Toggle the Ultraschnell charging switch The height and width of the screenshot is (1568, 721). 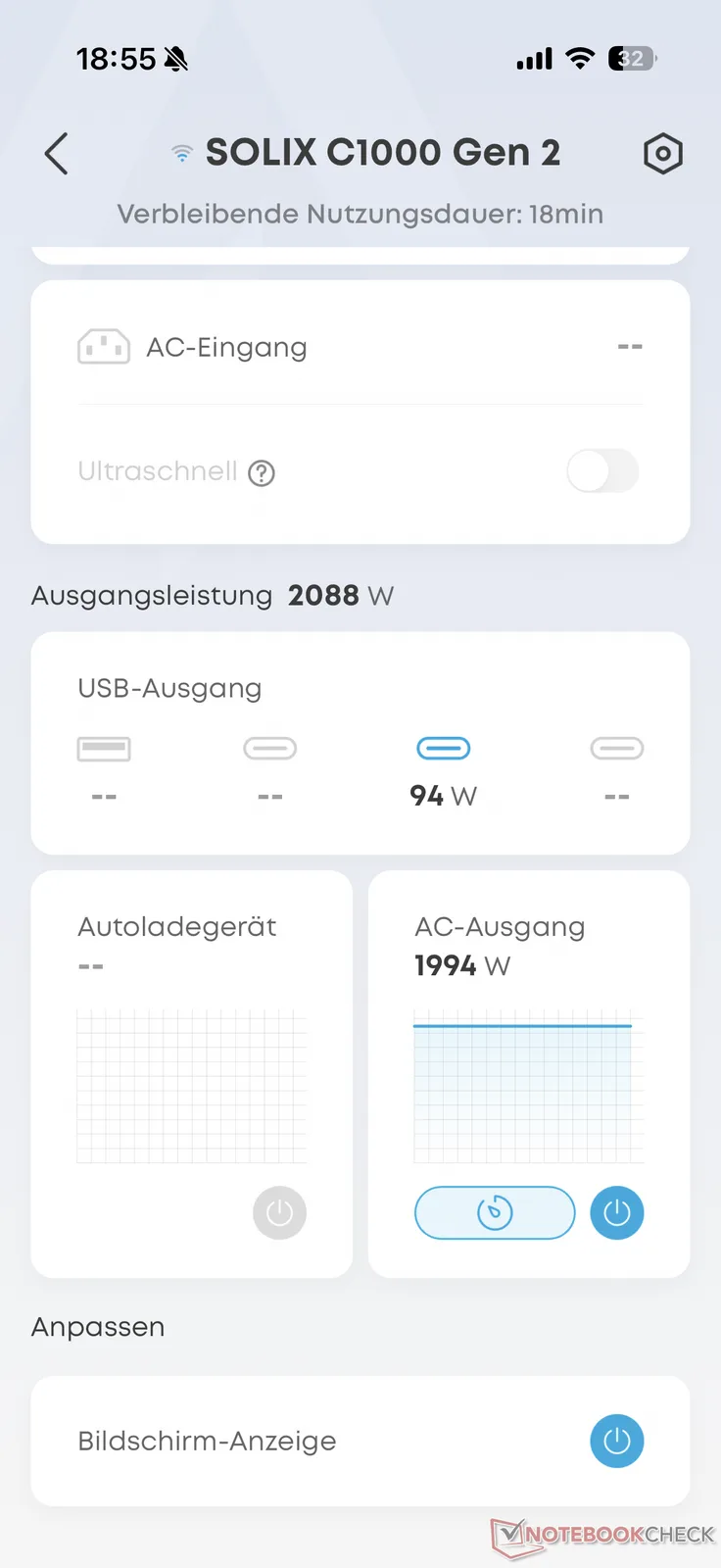(602, 471)
